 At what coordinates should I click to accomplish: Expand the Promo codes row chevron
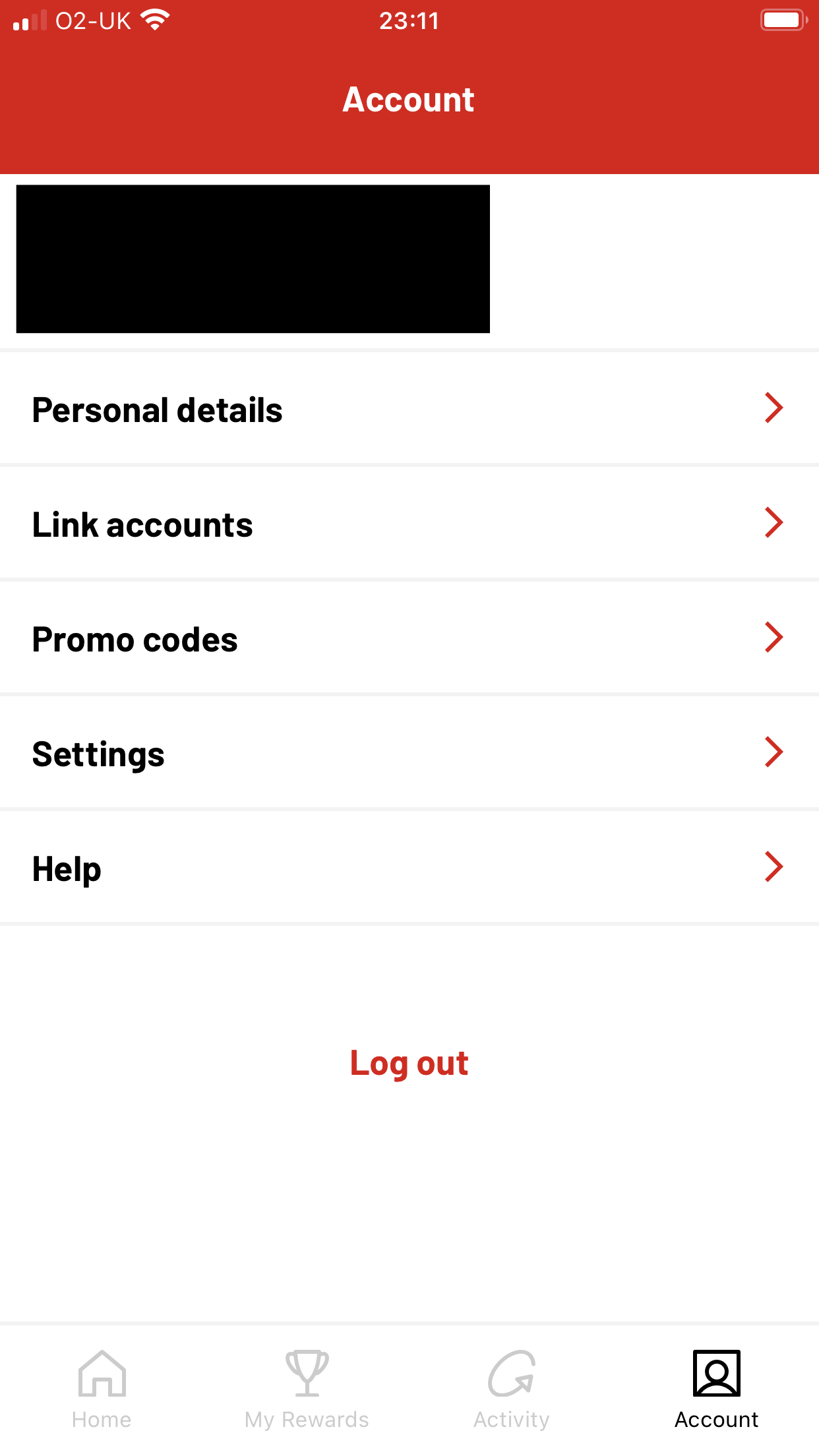pos(774,637)
